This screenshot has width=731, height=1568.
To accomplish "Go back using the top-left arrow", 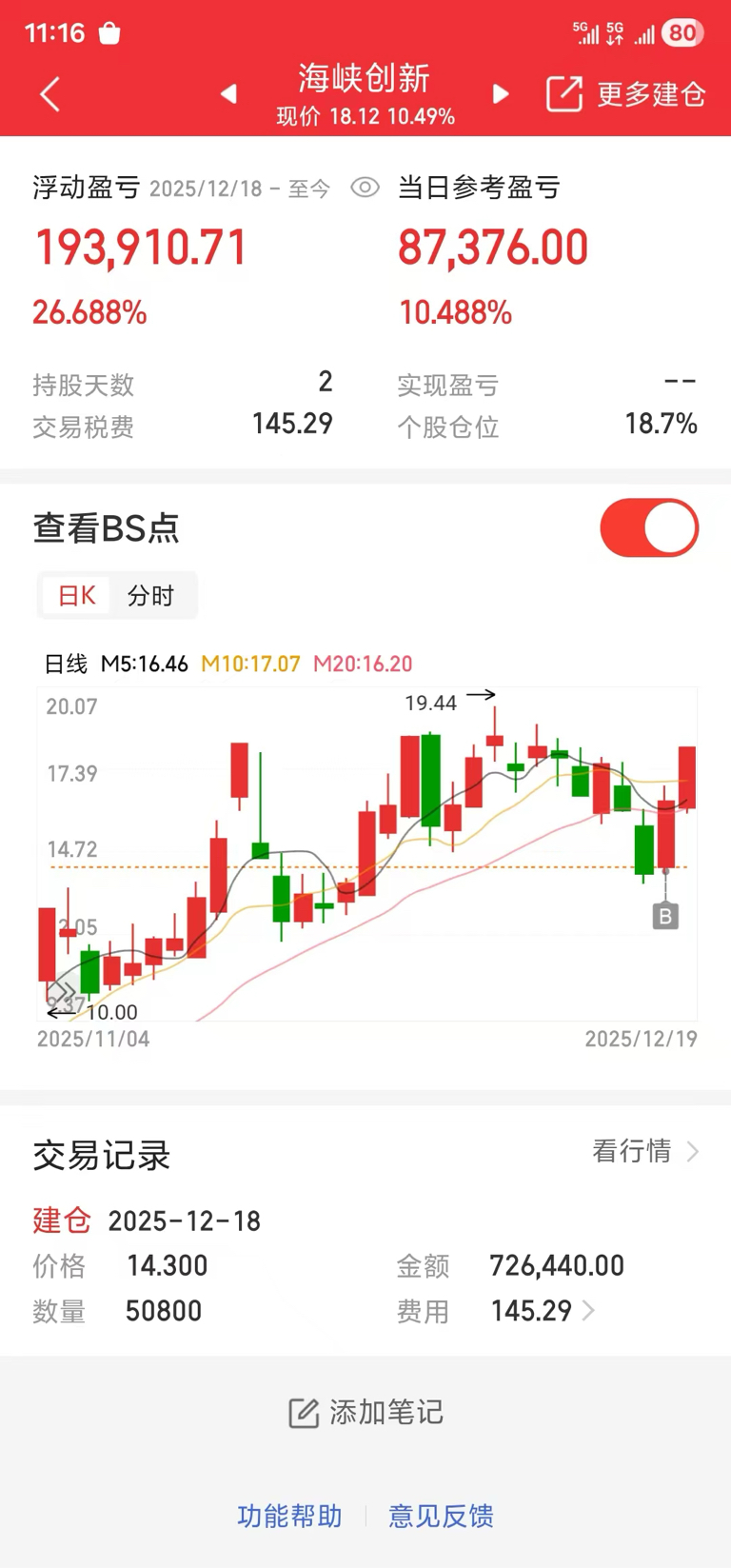I will click(x=50, y=94).
